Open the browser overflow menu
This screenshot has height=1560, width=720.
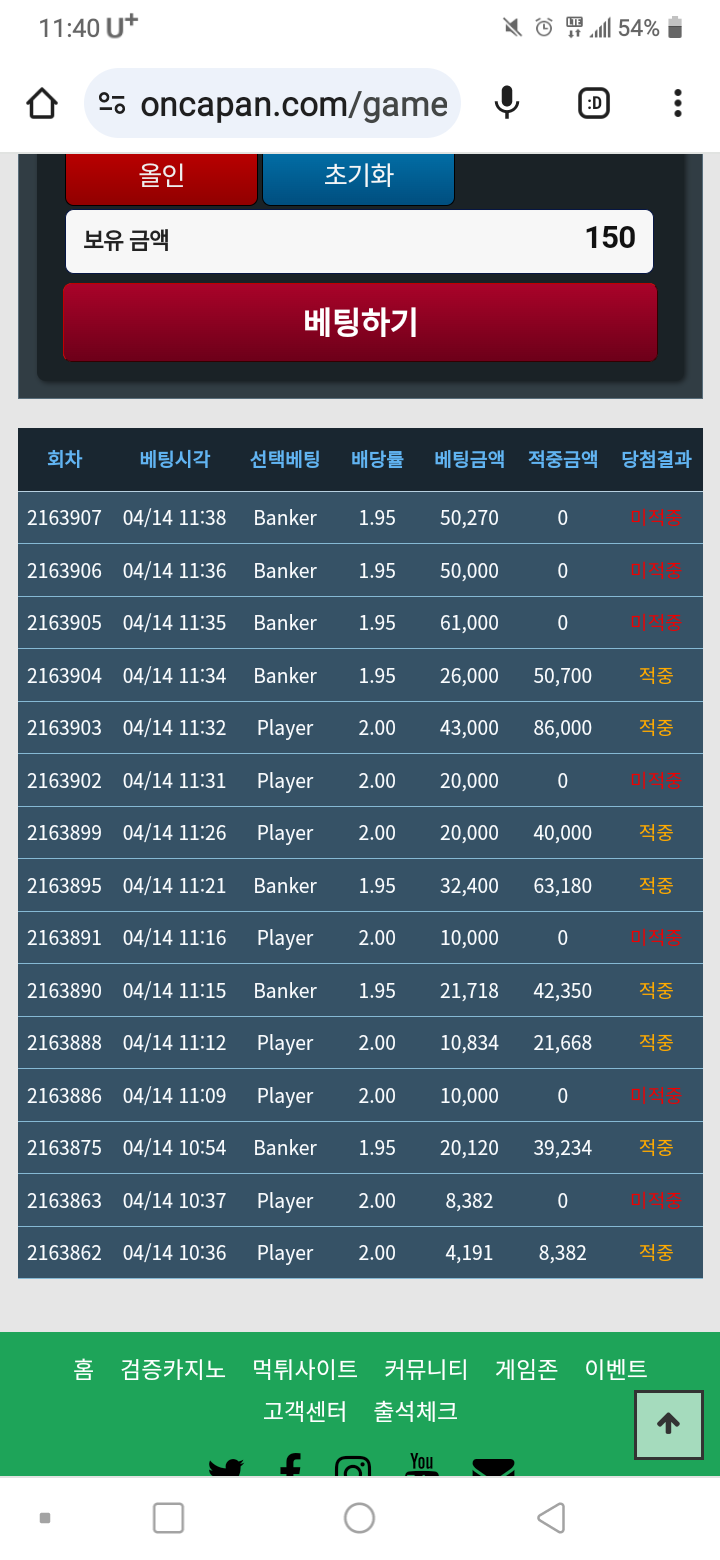click(x=678, y=103)
